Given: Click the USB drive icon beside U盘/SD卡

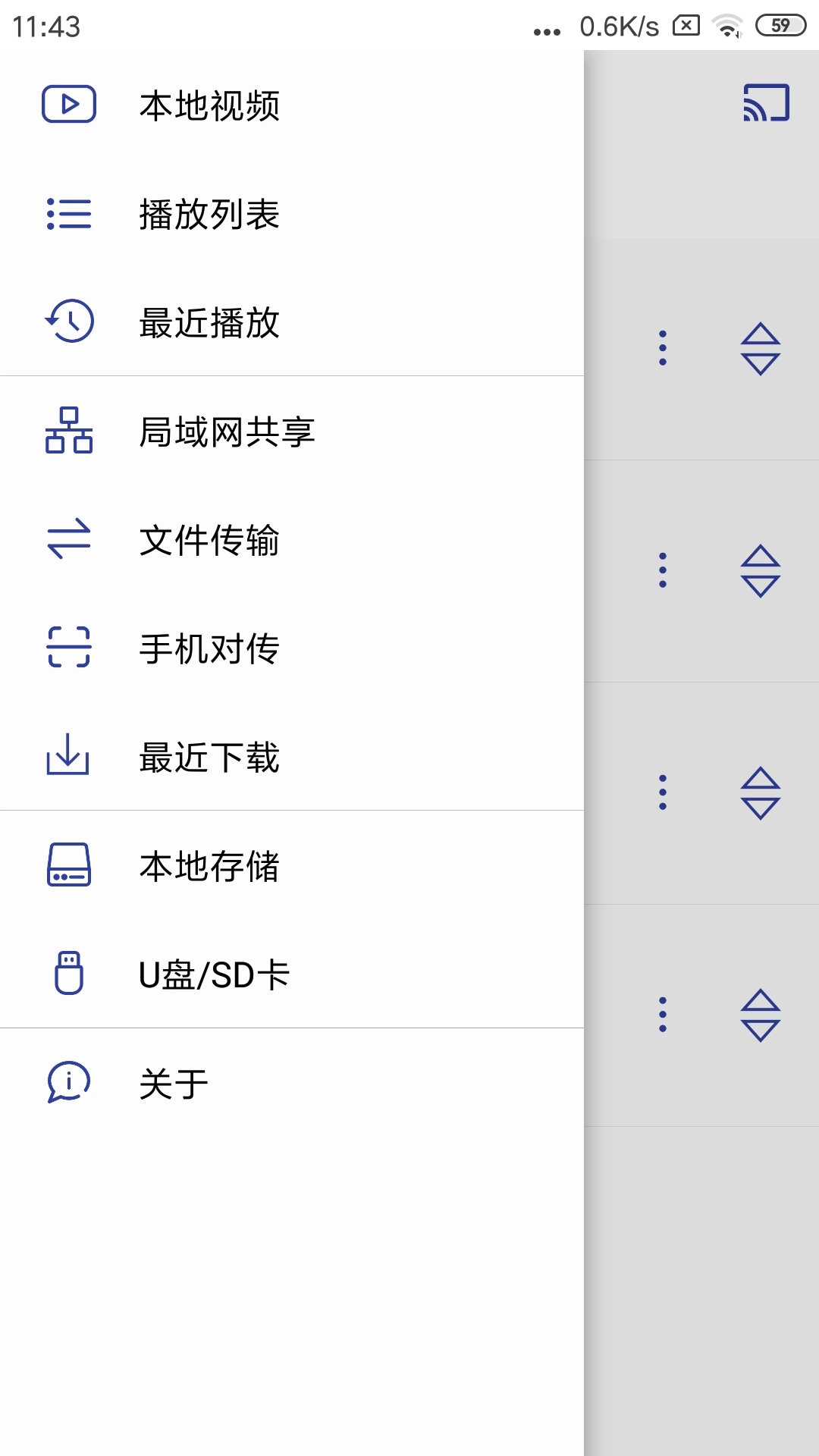Looking at the screenshot, I should coord(70,975).
